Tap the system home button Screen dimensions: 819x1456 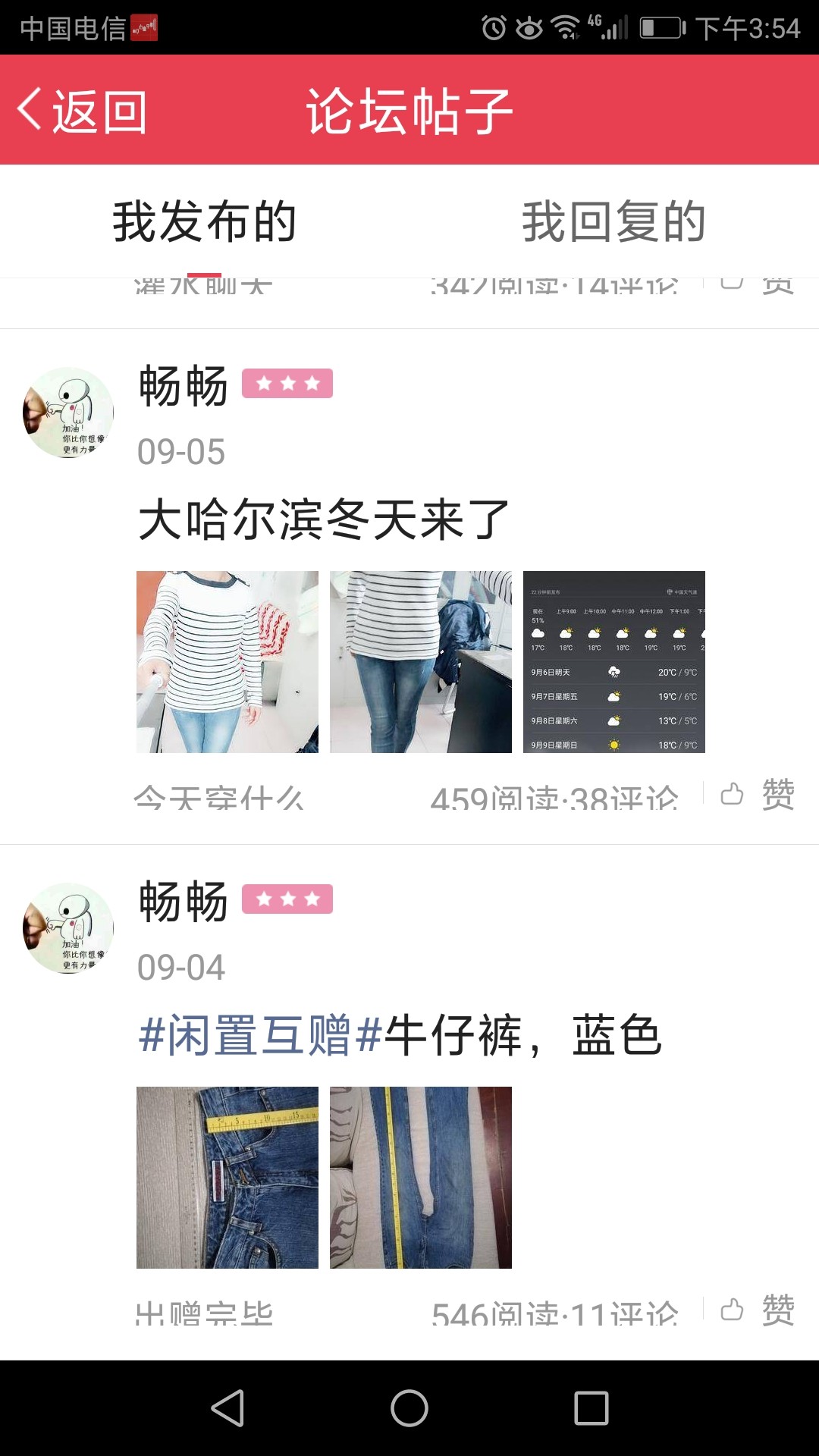click(409, 1408)
